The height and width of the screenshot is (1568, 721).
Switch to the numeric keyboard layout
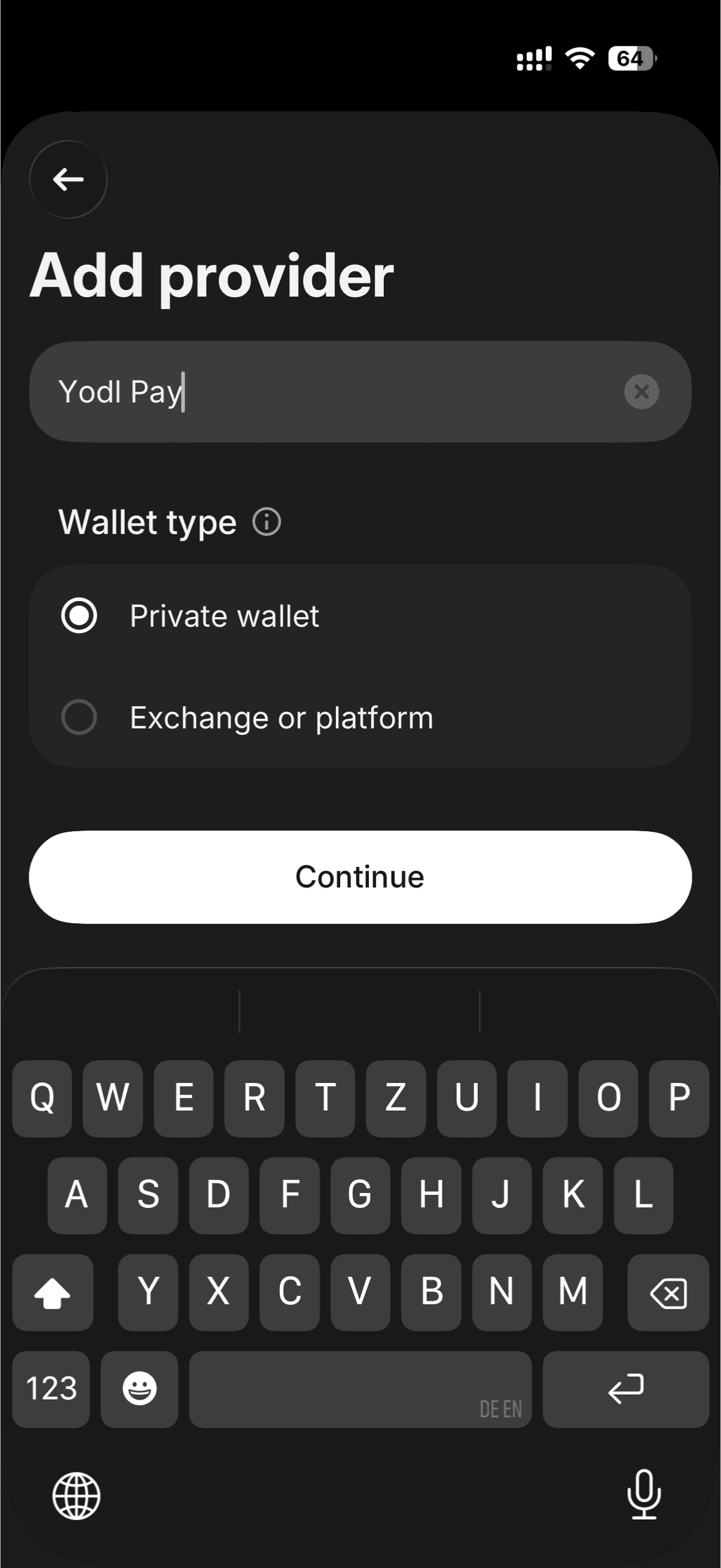tap(51, 1389)
